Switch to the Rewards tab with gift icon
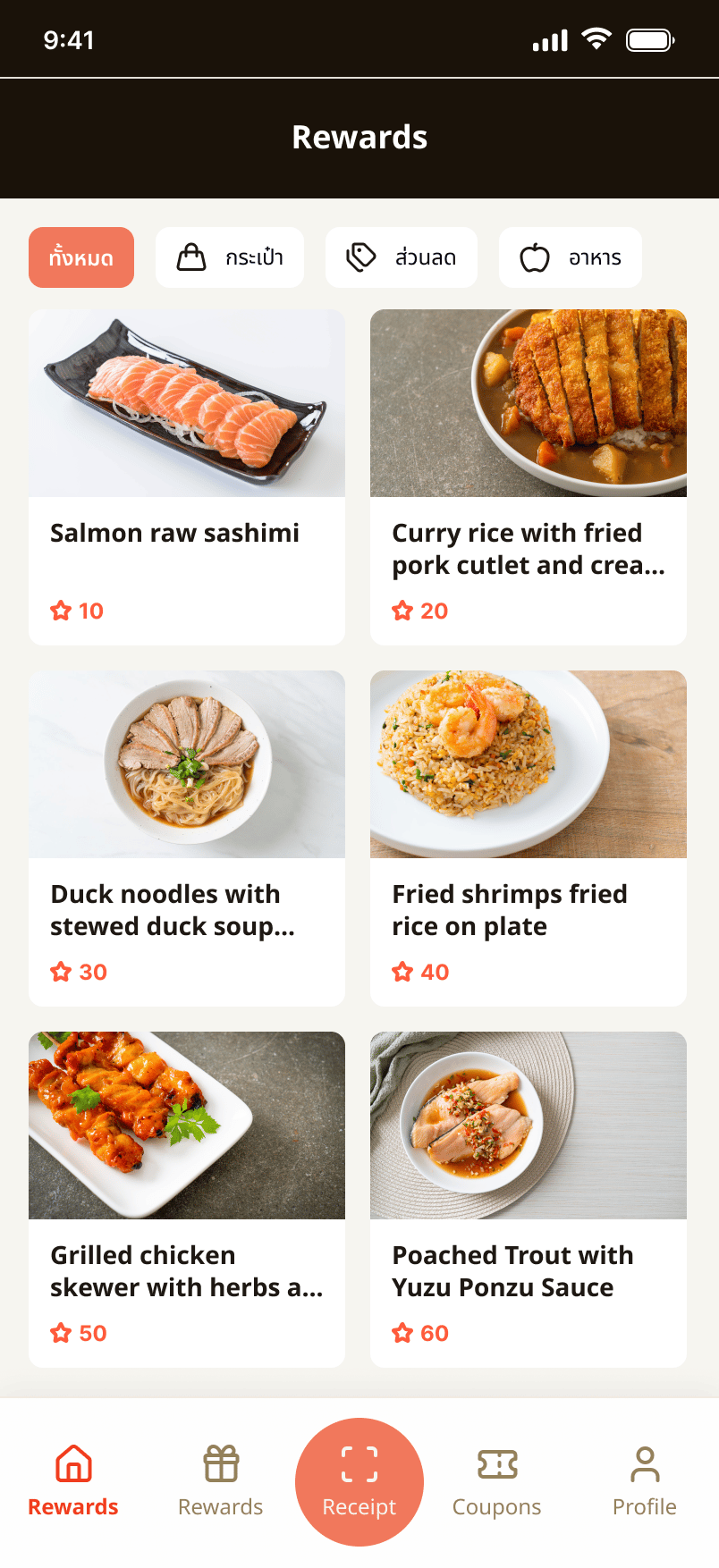 [x=221, y=1480]
